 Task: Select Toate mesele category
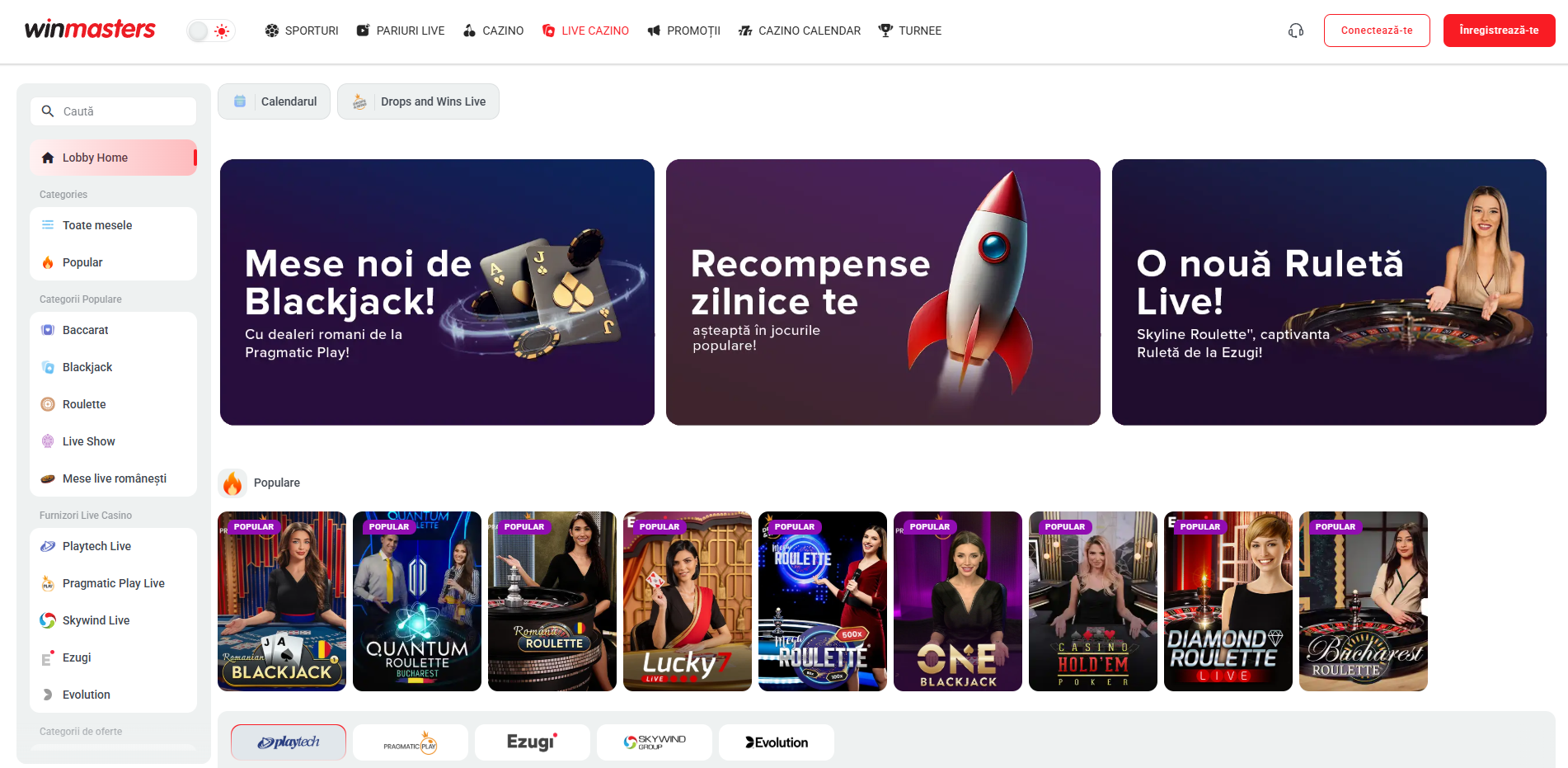pyautogui.click(x=97, y=225)
